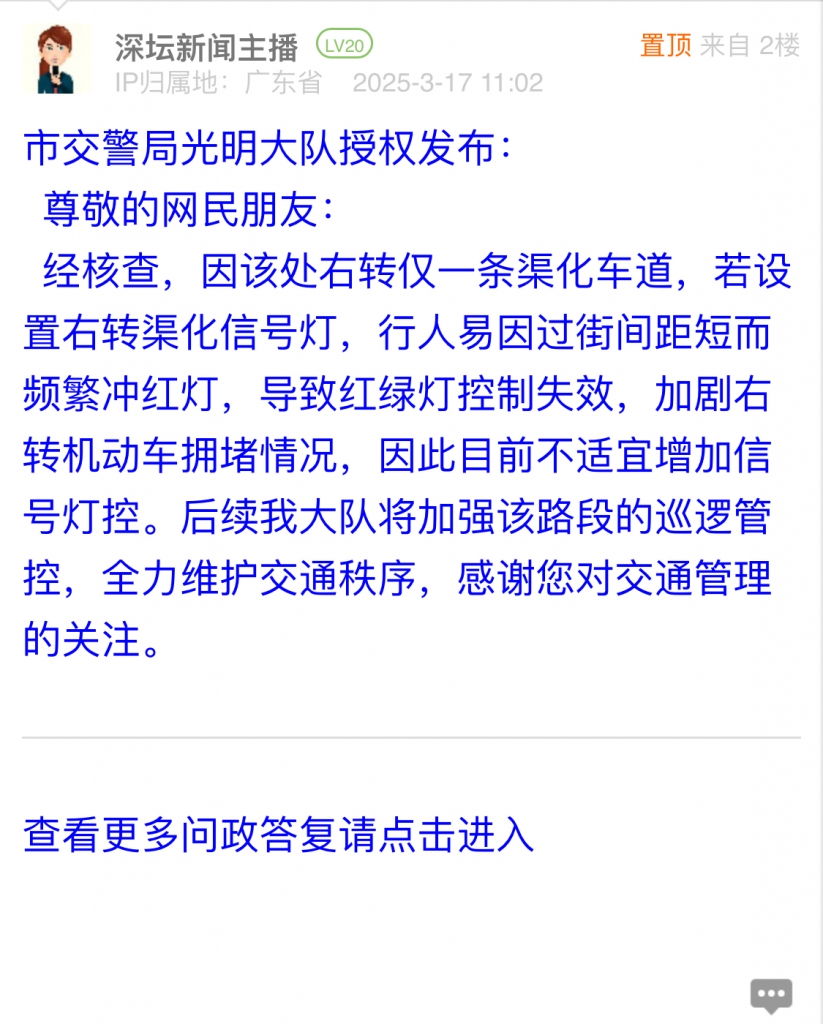Open the link 查看更多问政答复请点击进入
Viewport: 823px width, 1024px height.
coord(279,834)
